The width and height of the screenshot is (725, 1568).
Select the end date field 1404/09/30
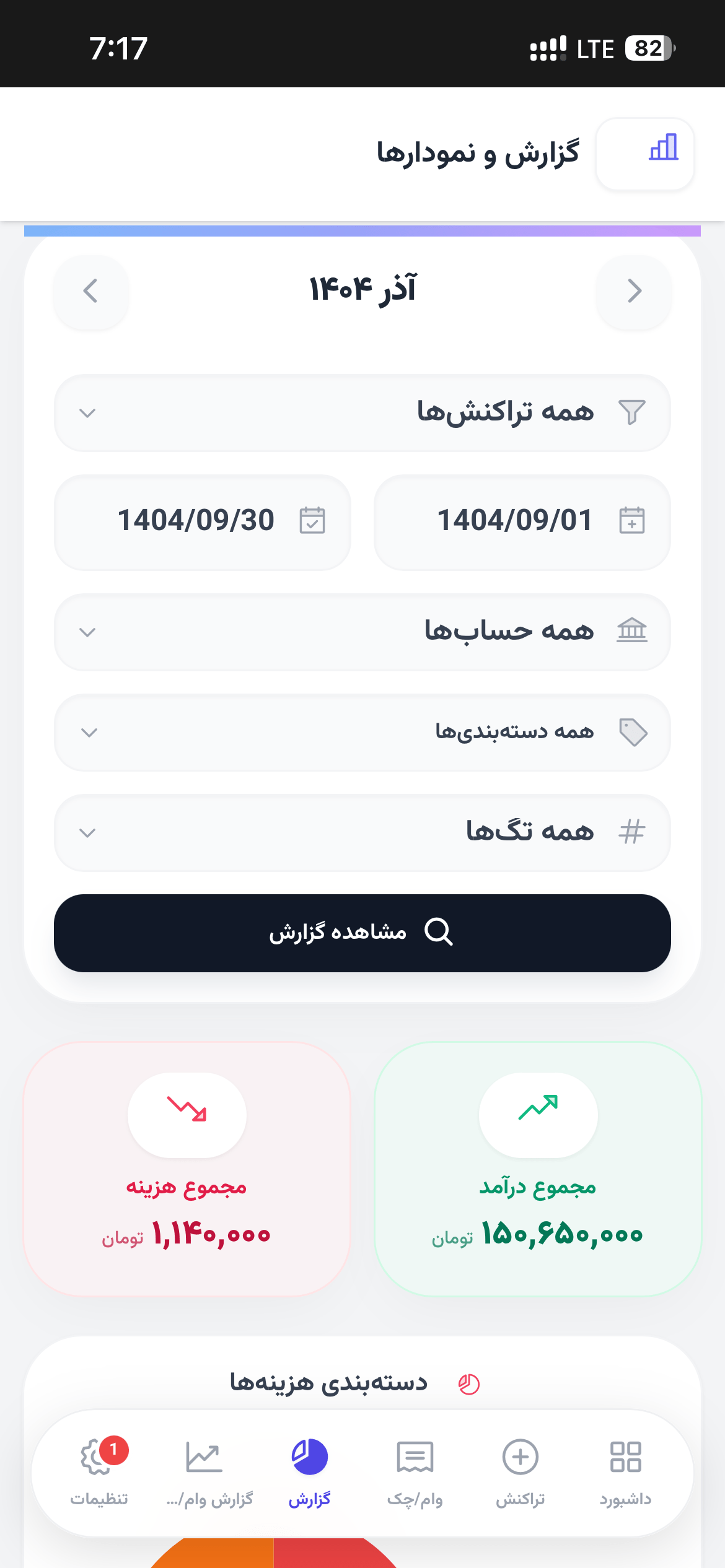pyautogui.click(x=203, y=522)
